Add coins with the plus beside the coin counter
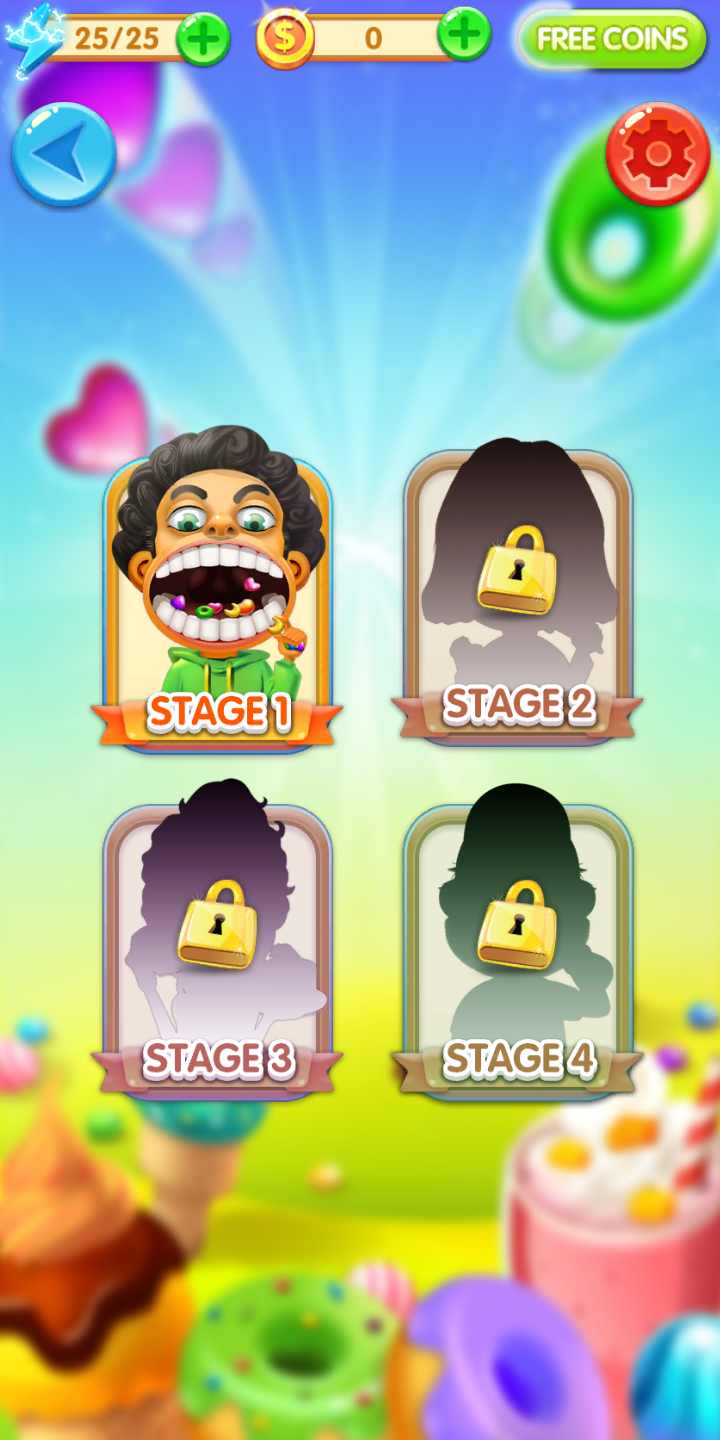720x1440 pixels. tap(464, 35)
